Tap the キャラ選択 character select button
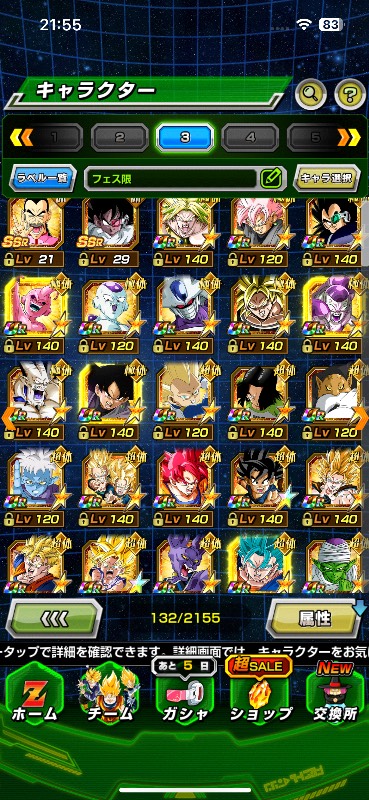 coord(327,178)
